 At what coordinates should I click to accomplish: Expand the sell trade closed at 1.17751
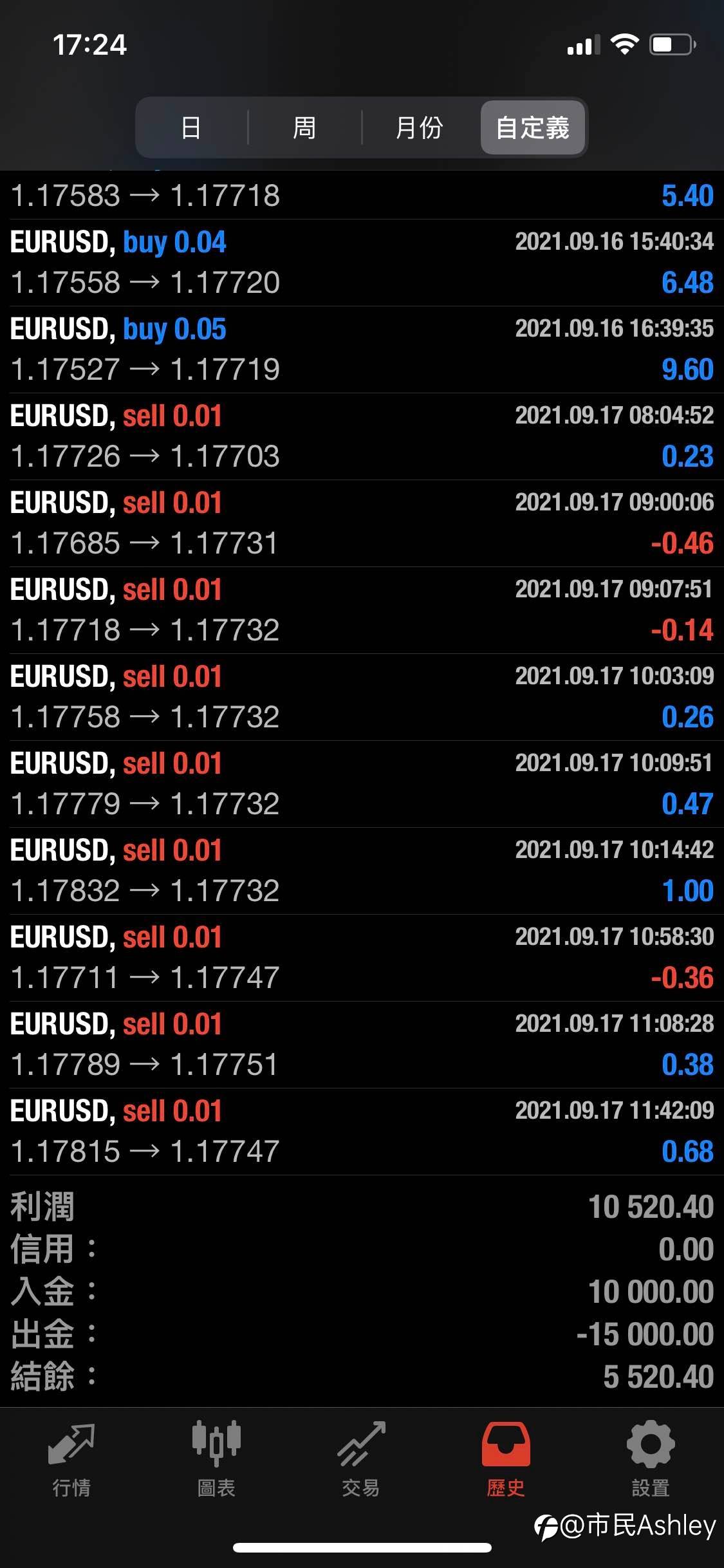(362, 1045)
